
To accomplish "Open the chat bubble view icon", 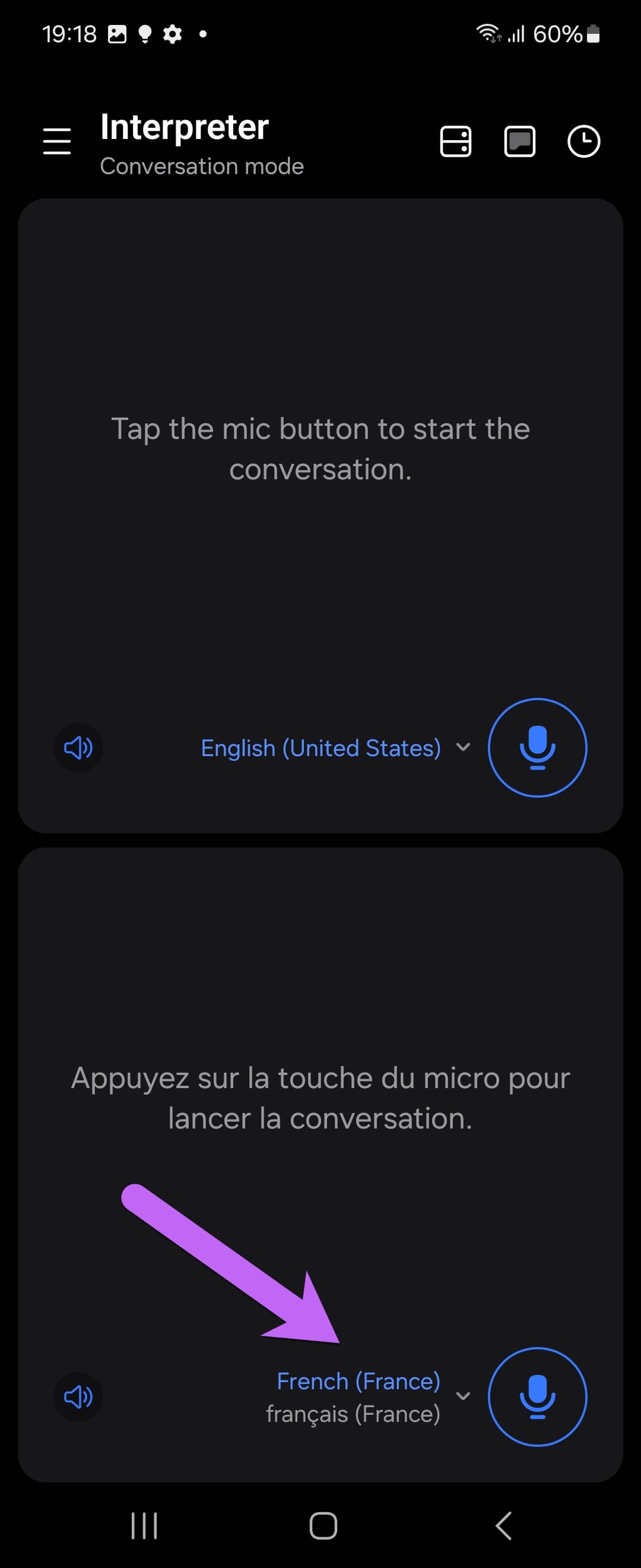I will [x=519, y=141].
